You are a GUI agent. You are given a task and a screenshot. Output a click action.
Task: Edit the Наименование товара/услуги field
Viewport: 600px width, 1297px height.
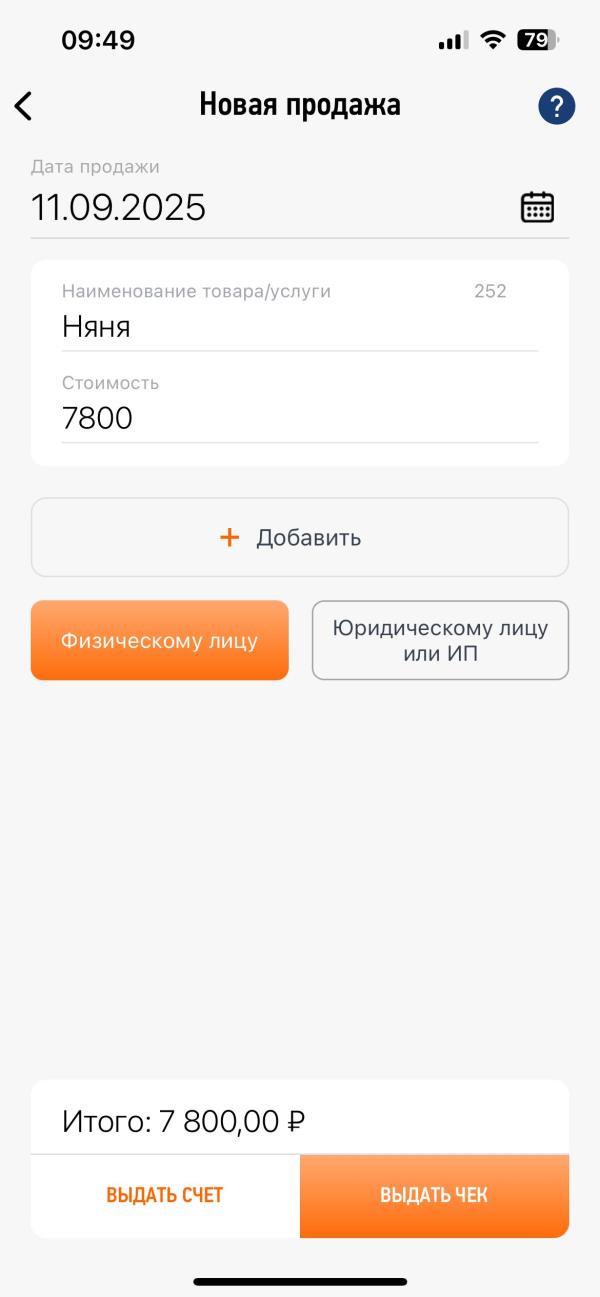click(x=298, y=327)
